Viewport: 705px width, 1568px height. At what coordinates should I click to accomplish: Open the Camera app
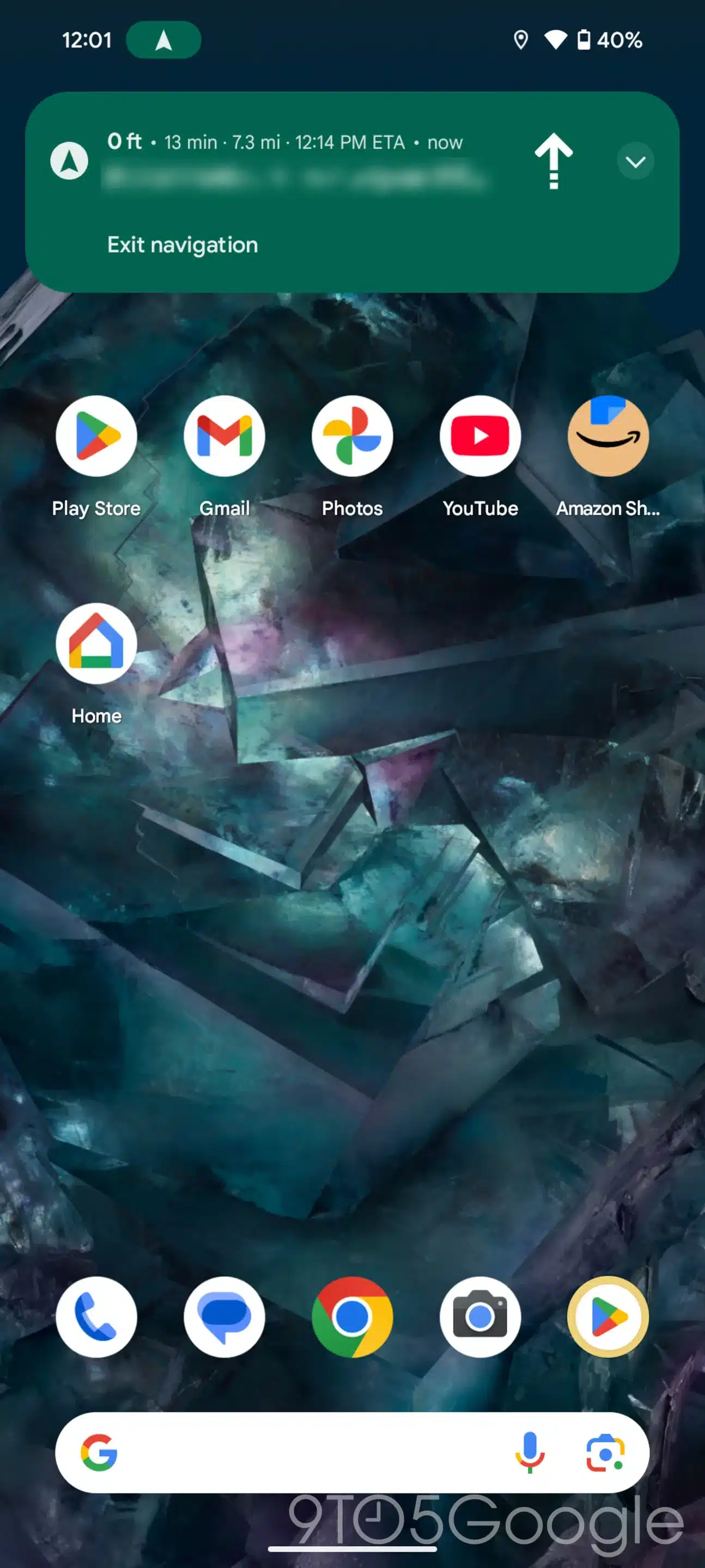(480, 1317)
